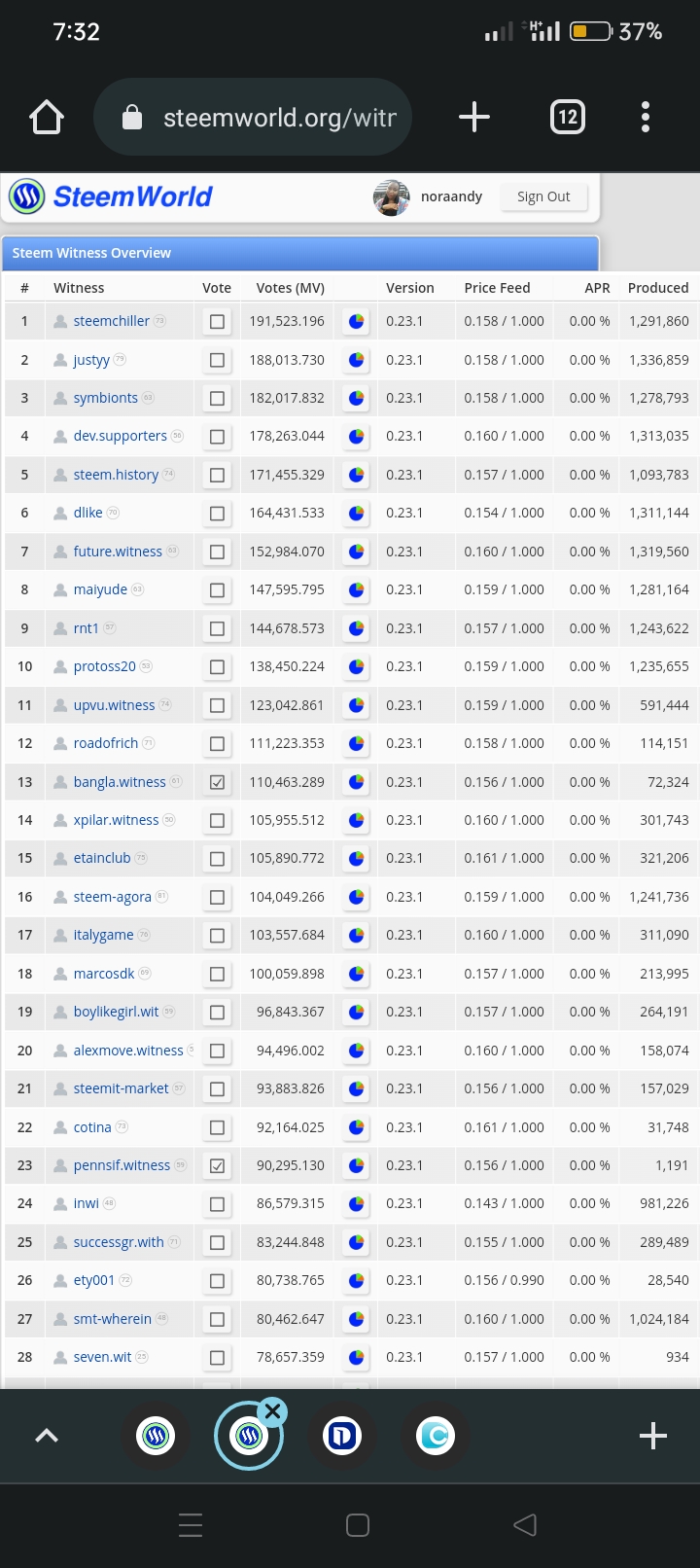Open the browser overflow menu
The width and height of the screenshot is (700, 1568).
click(646, 118)
